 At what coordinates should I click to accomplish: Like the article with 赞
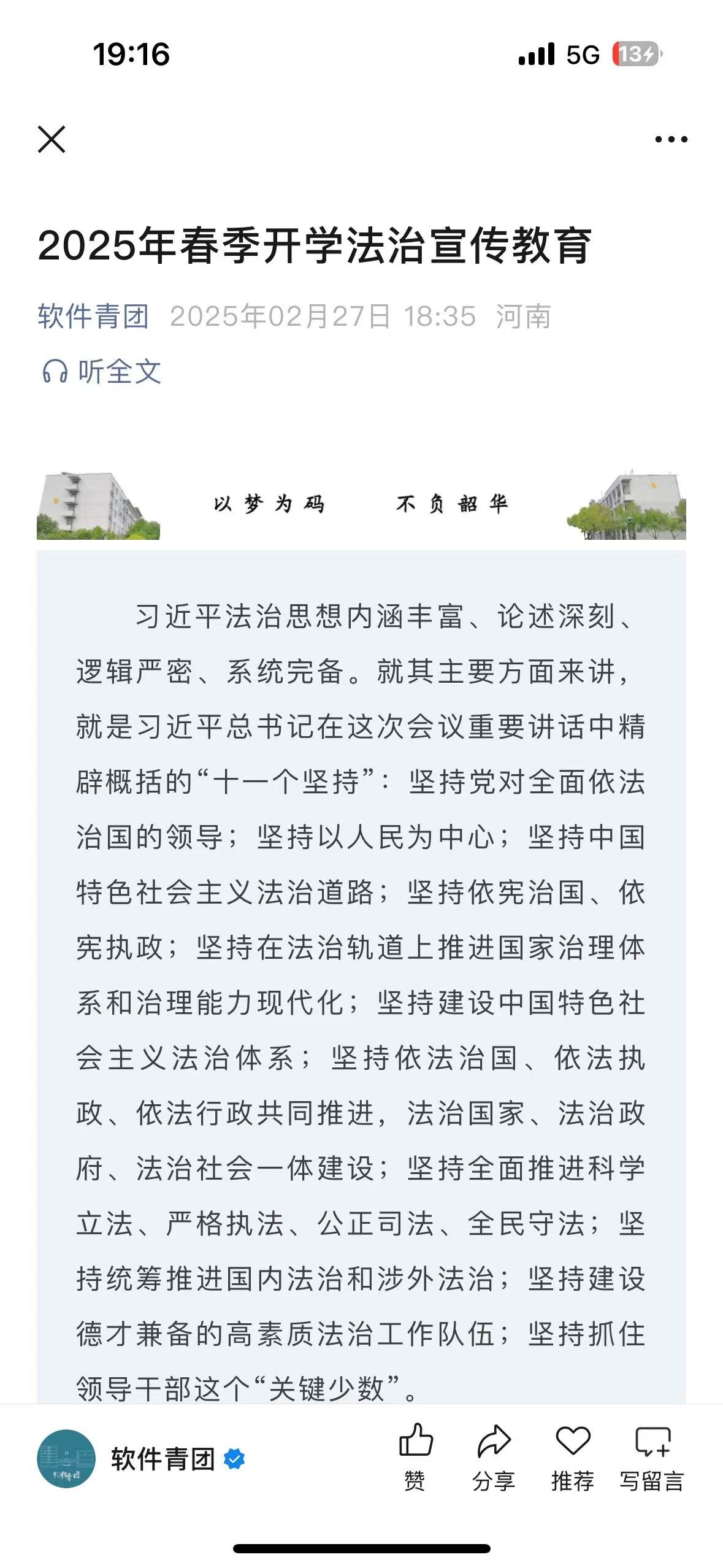click(x=416, y=1458)
